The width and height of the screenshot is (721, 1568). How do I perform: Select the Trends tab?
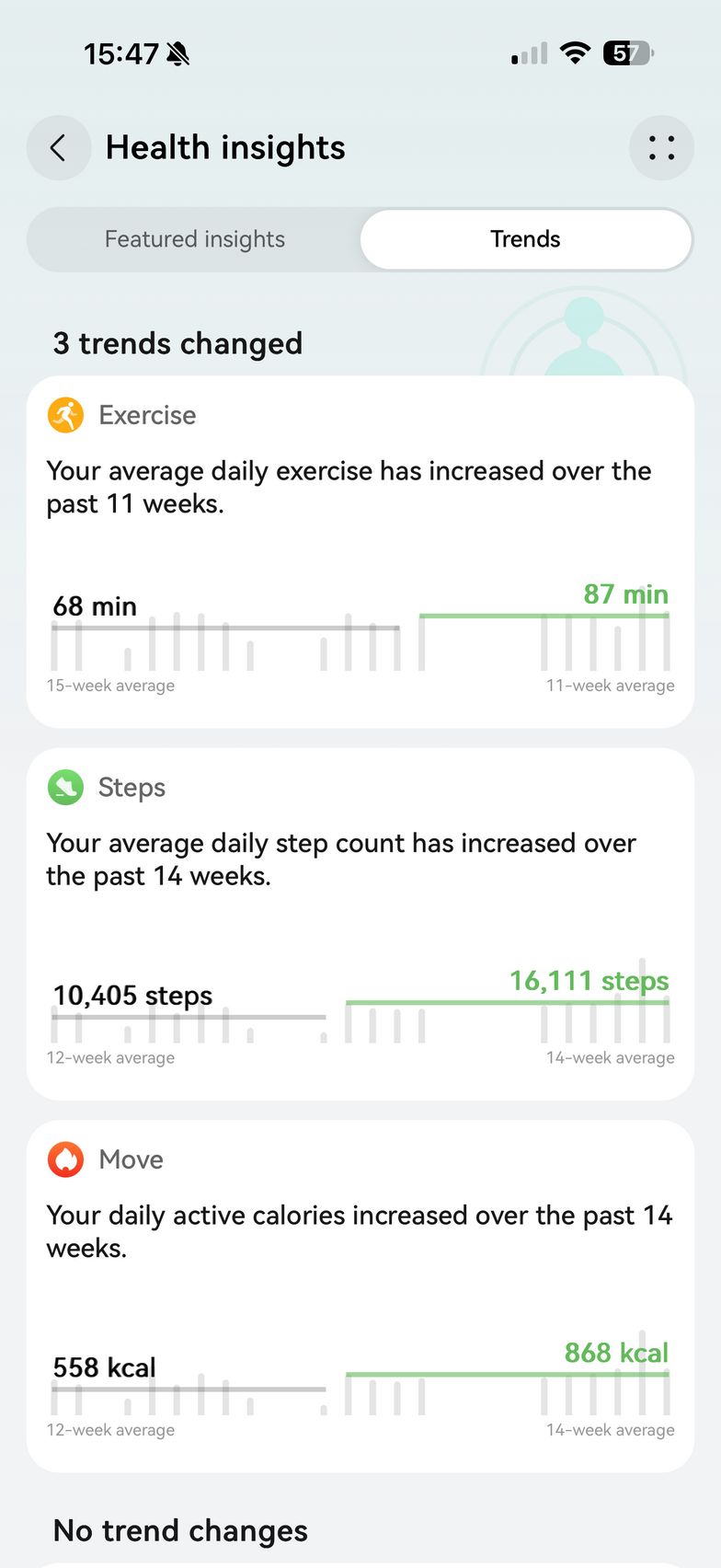(525, 239)
